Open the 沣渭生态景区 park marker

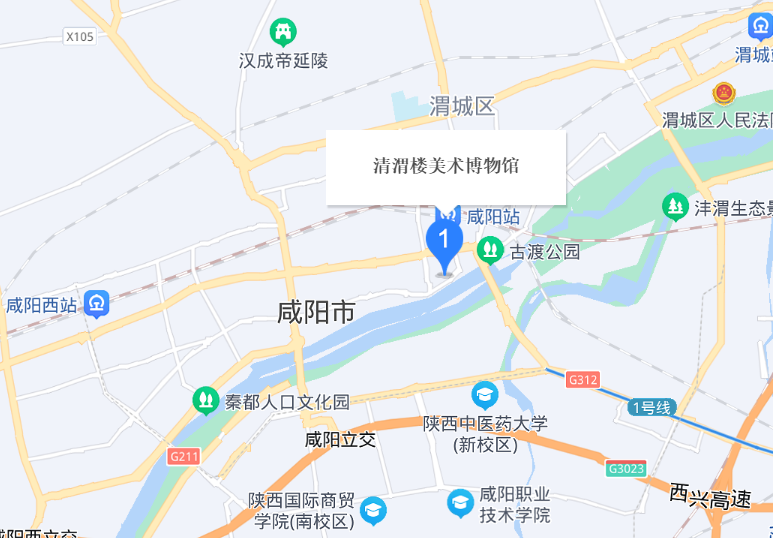pyautogui.click(x=675, y=207)
